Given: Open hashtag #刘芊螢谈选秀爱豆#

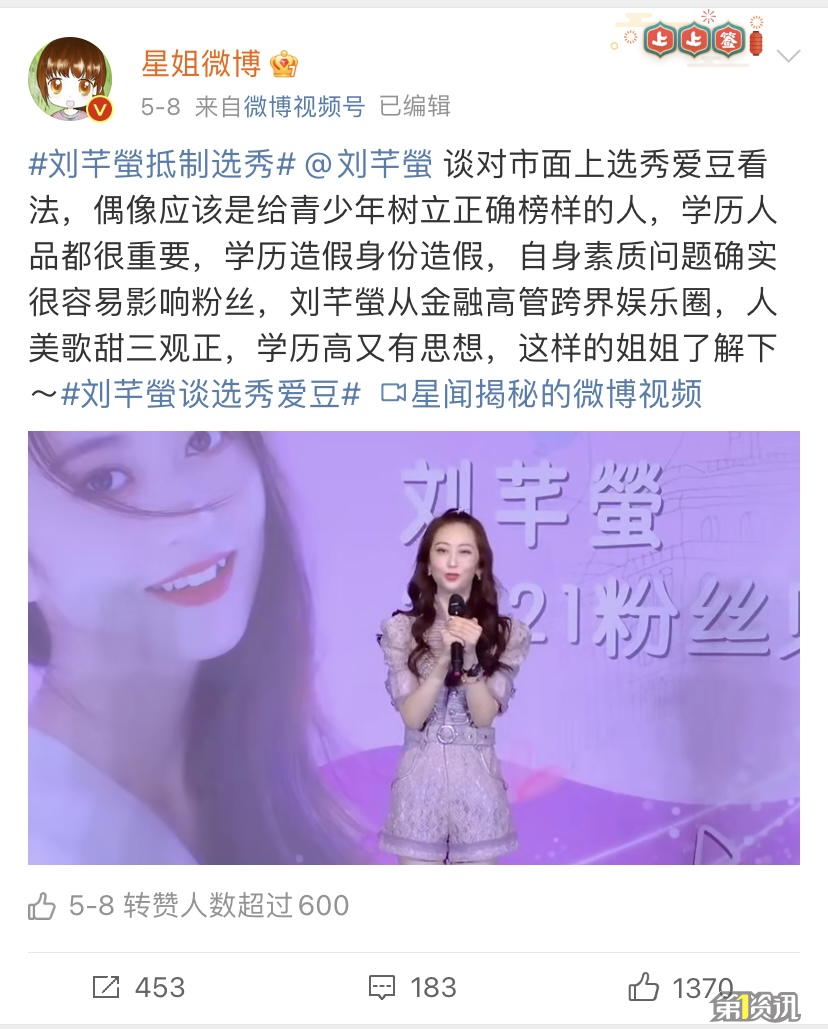Looking at the screenshot, I should [x=210, y=393].
